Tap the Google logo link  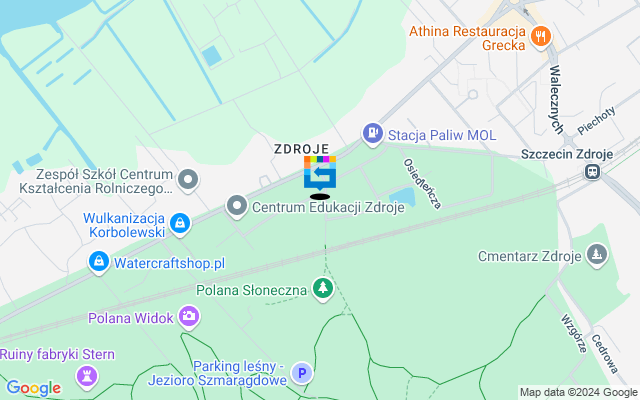[33, 388]
